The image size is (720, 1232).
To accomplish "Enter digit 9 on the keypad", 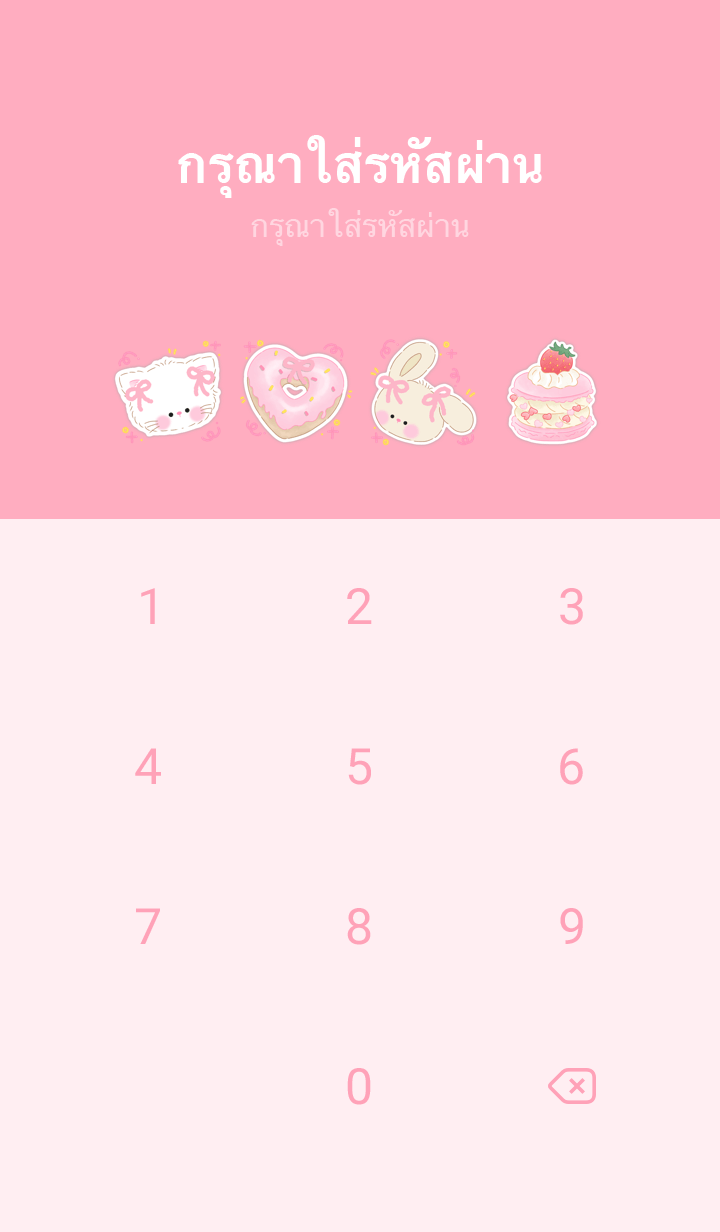I will [x=571, y=927].
